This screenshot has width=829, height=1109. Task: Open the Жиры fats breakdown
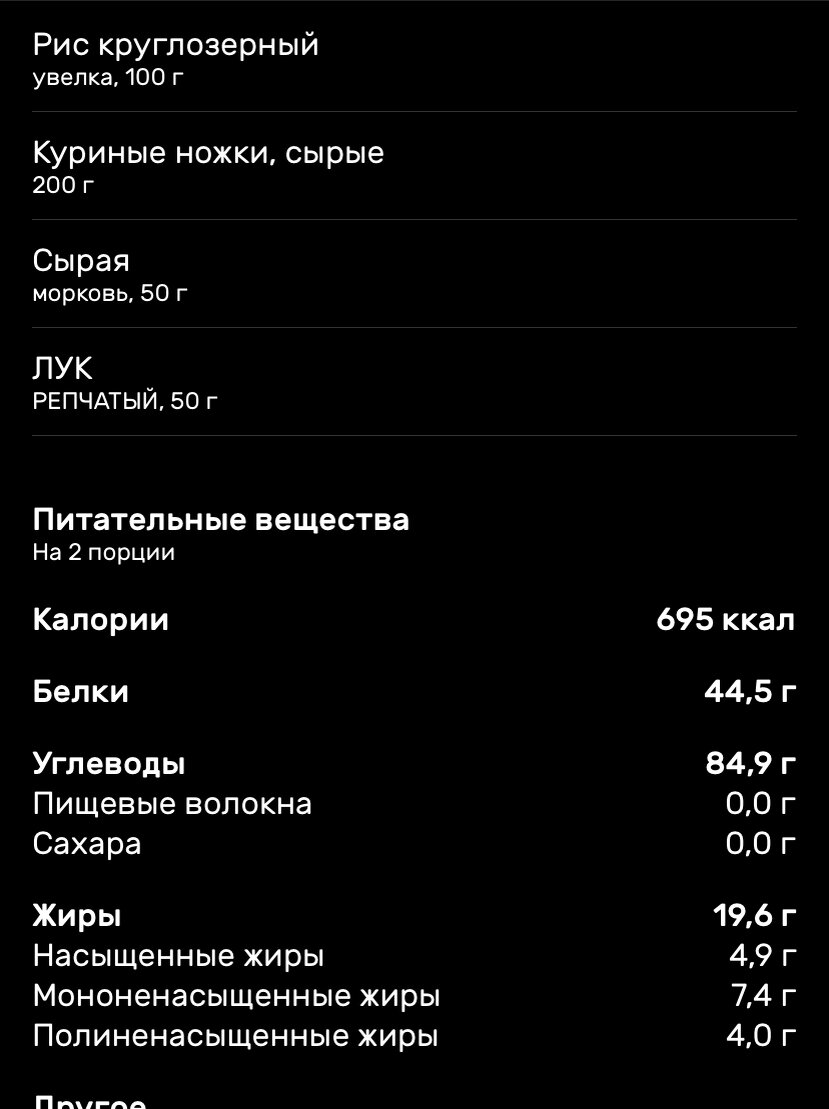[x=76, y=914]
